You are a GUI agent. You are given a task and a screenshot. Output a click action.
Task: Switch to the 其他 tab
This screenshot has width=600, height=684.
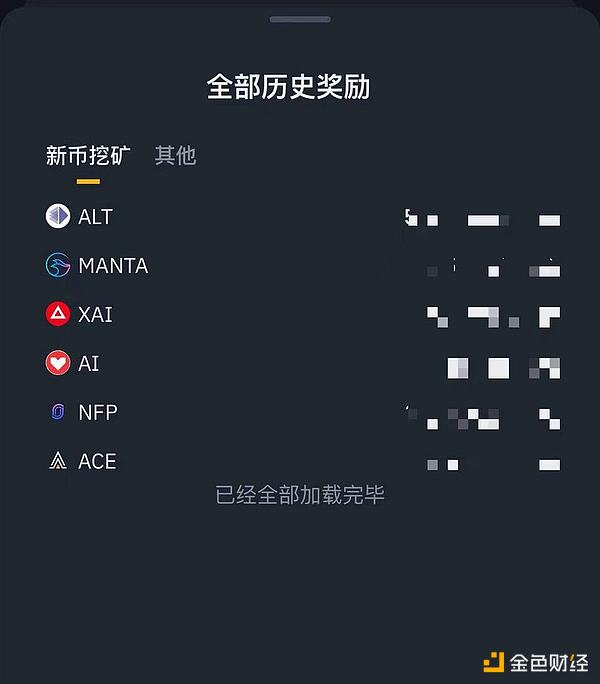(175, 156)
